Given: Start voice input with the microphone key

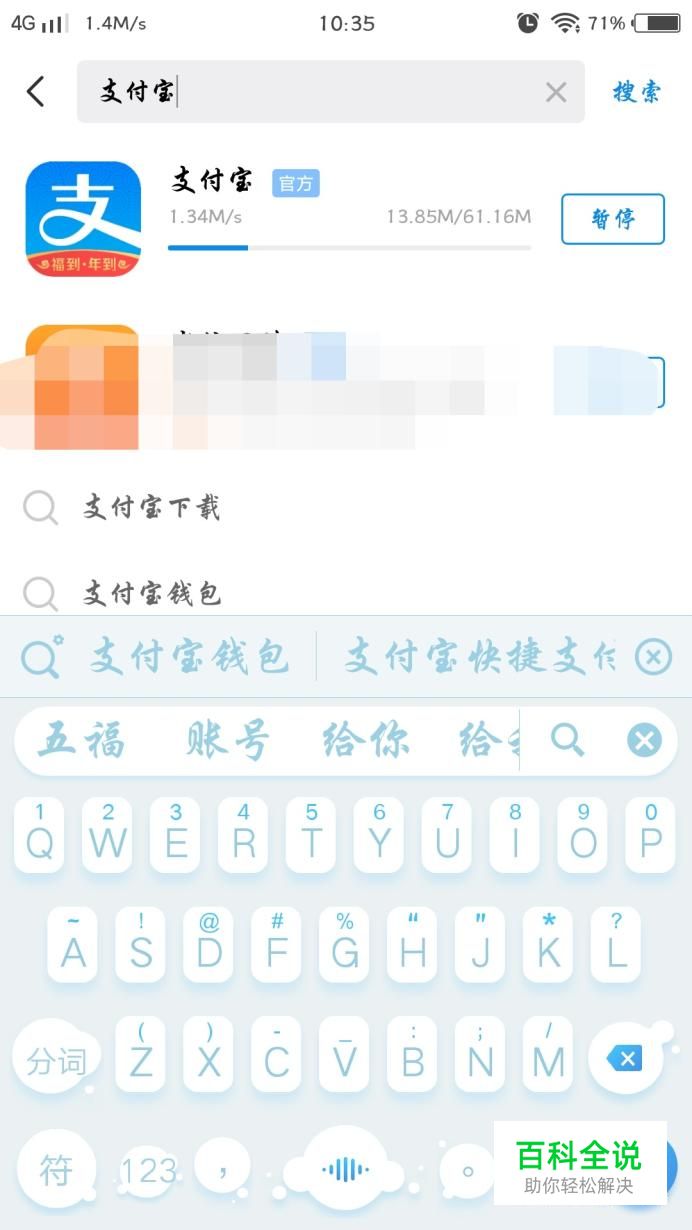Looking at the screenshot, I should [x=345, y=1169].
